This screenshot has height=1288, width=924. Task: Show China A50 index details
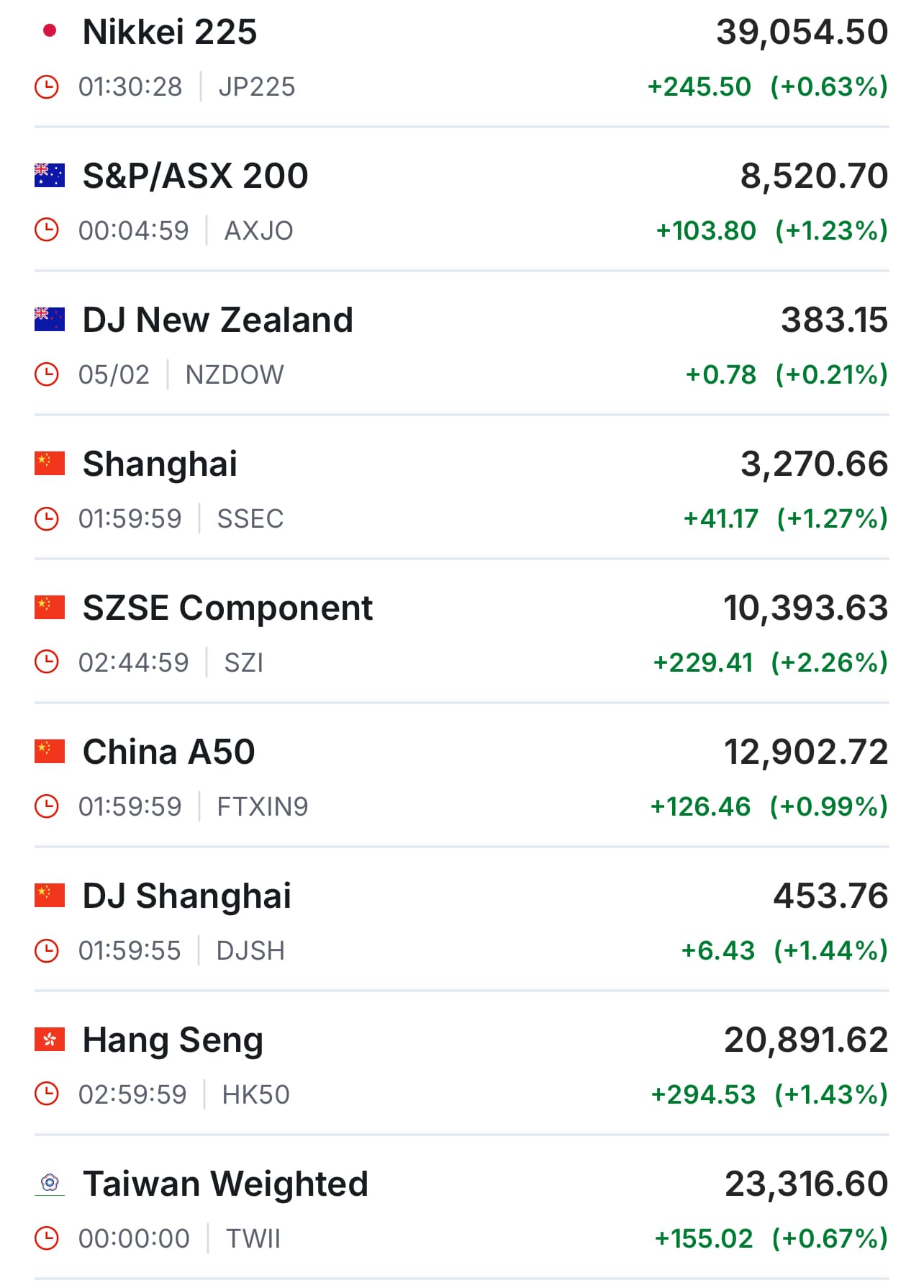tap(168, 753)
